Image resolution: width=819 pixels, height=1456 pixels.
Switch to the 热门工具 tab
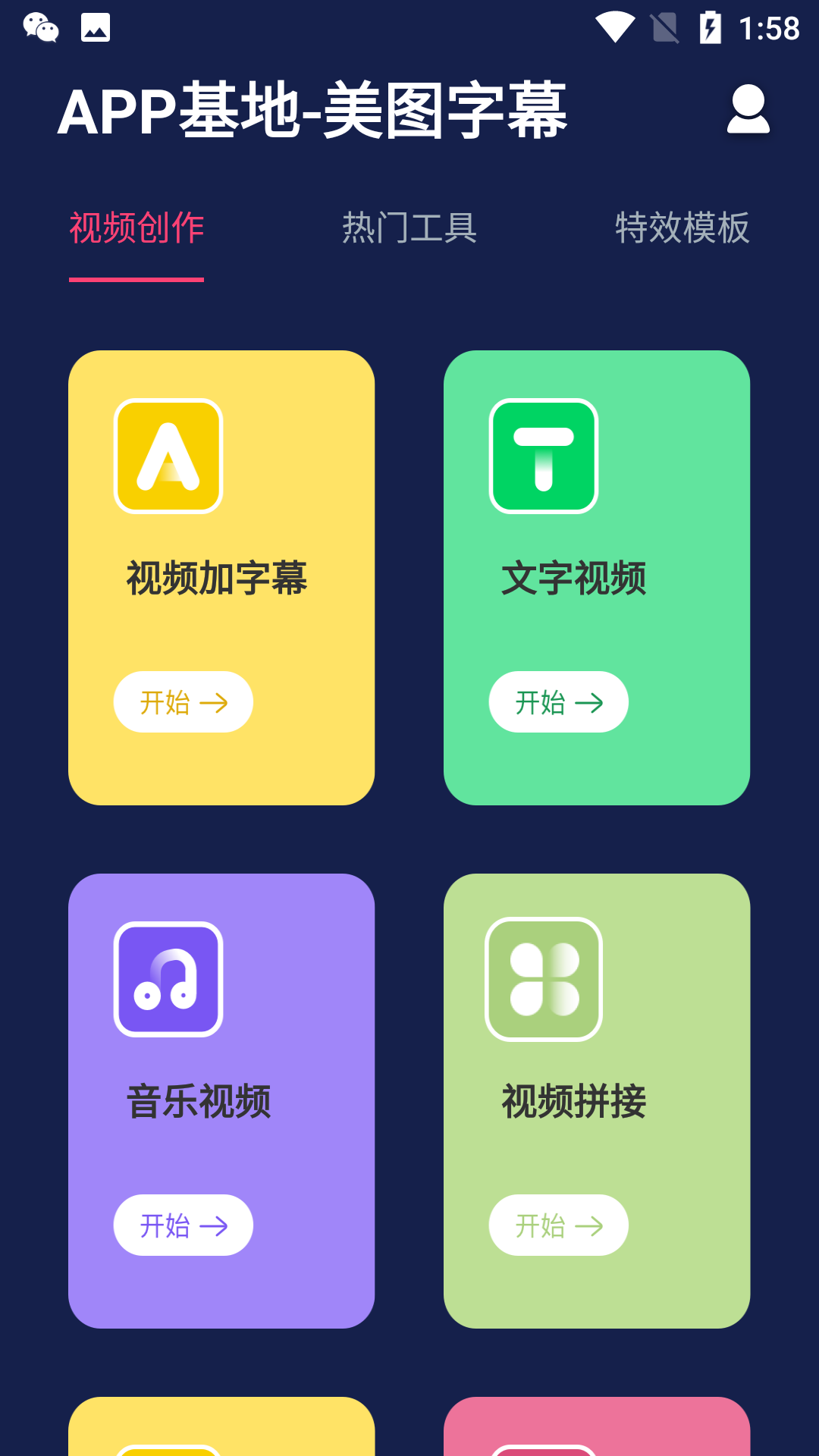pos(410,225)
